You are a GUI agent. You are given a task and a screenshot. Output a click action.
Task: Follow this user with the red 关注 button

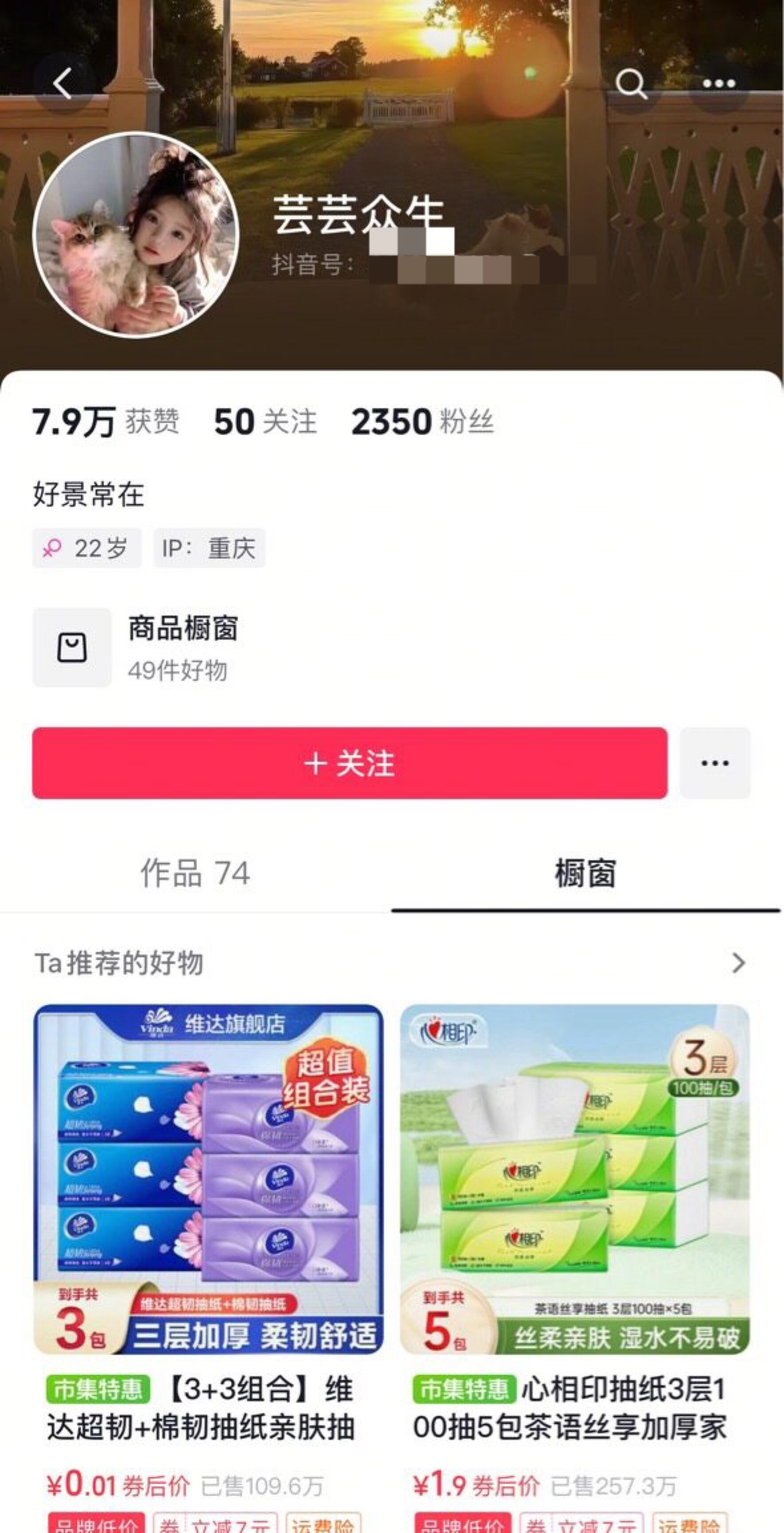pos(350,763)
